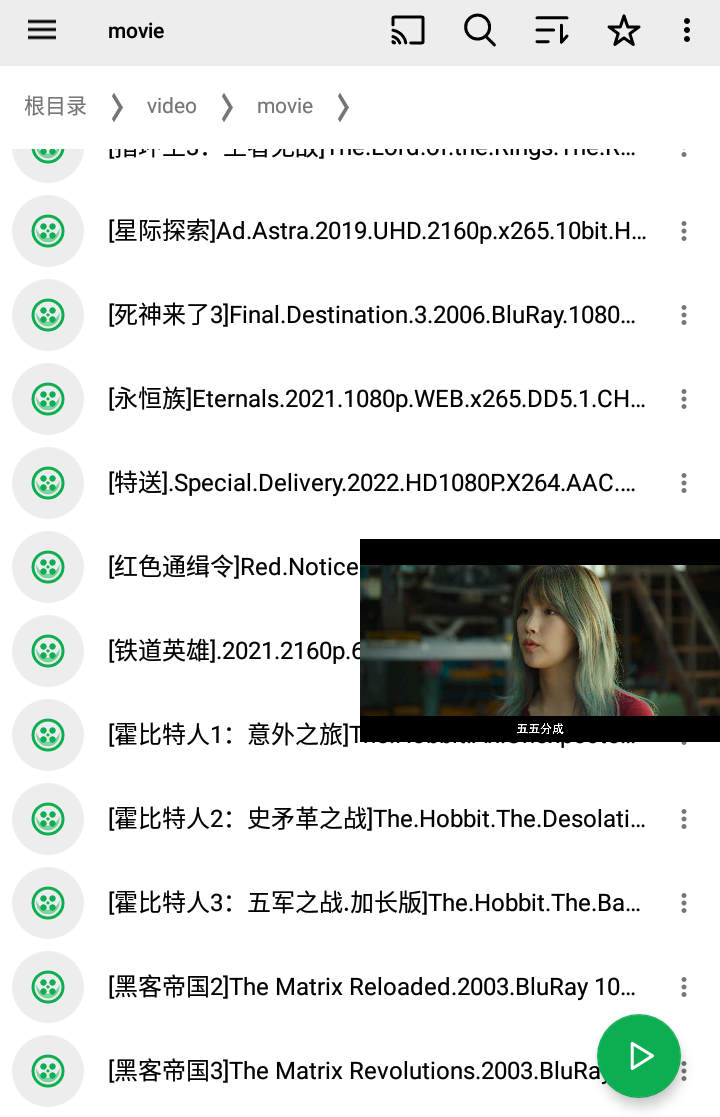Viewport: 720px width, 1117px height.
Task: Open the navigation drawer hamburger icon
Action: point(41,30)
